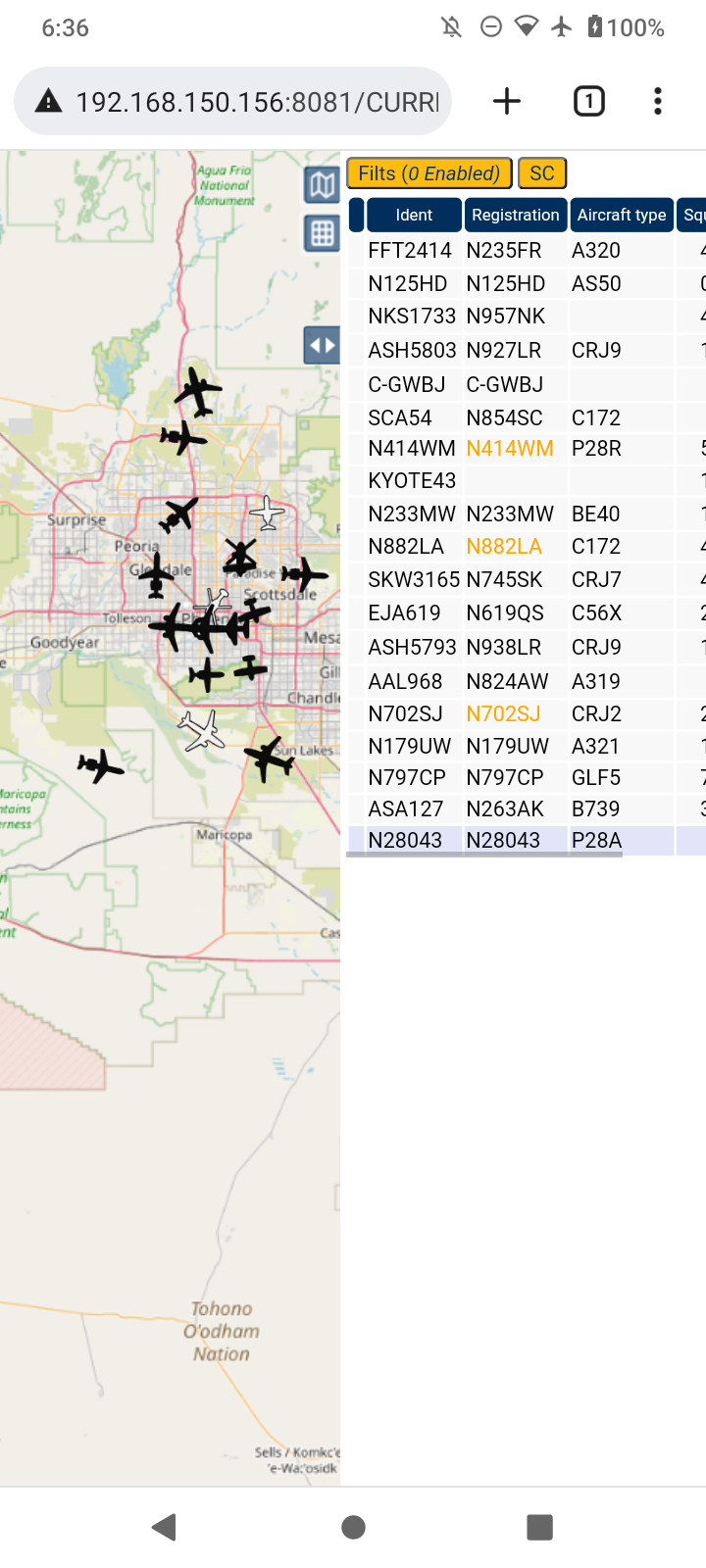Screen dimensions: 706x1568
Task: Toggle the grid icon on the map
Action: click(x=322, y=233)
